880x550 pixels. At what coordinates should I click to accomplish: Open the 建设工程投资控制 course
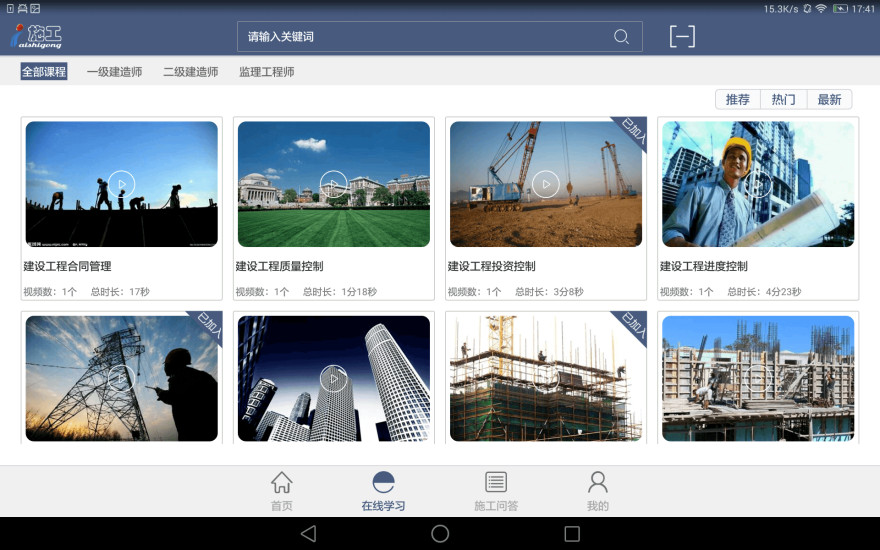[x=545, y=185]
